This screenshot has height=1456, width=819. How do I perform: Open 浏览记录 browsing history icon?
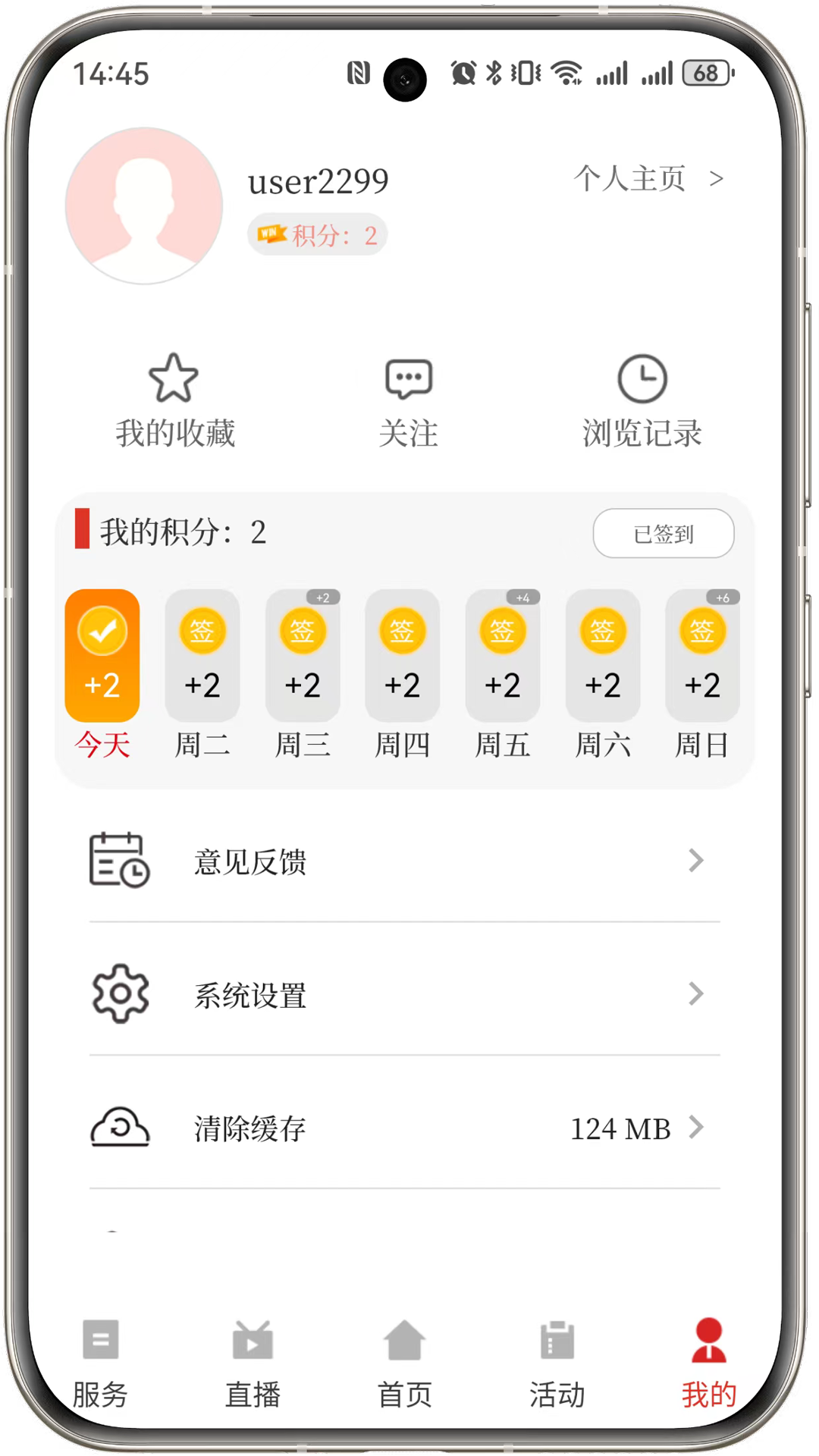coord(642,378)
